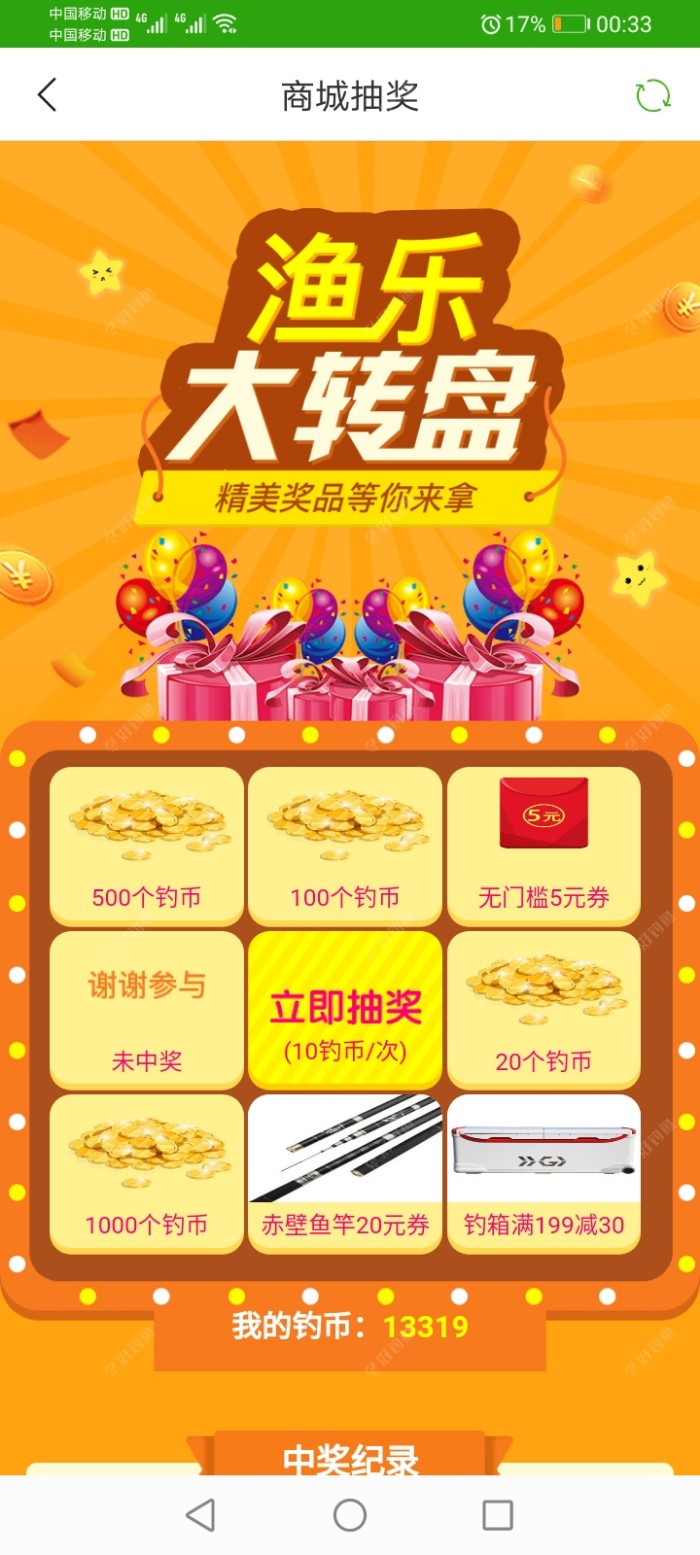700x1555 pixels.
Task: Tap 立即抽奖 to draw a prize
Action: tap(345, 1010)
